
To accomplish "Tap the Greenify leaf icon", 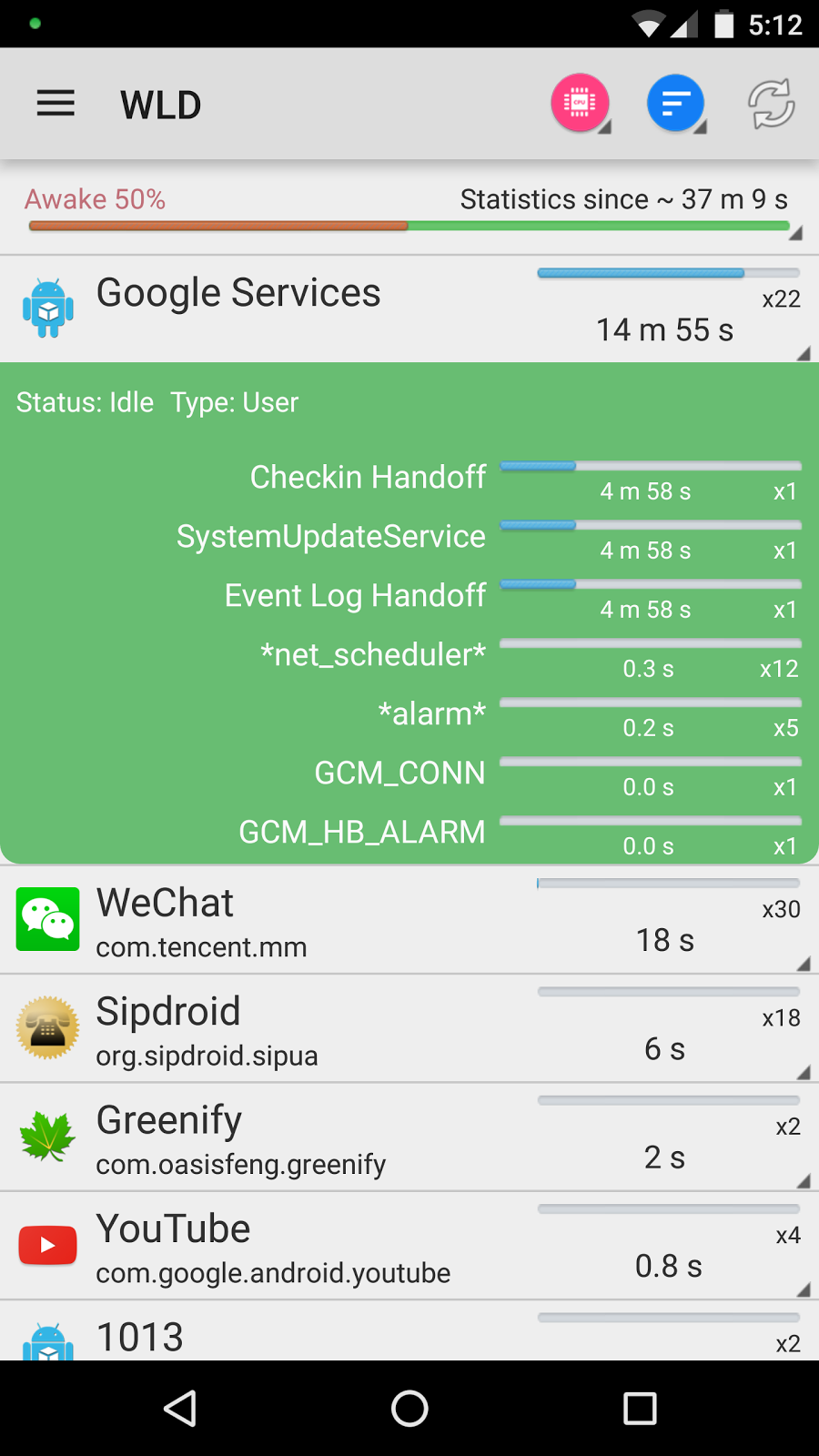I will pos(47,1137).
